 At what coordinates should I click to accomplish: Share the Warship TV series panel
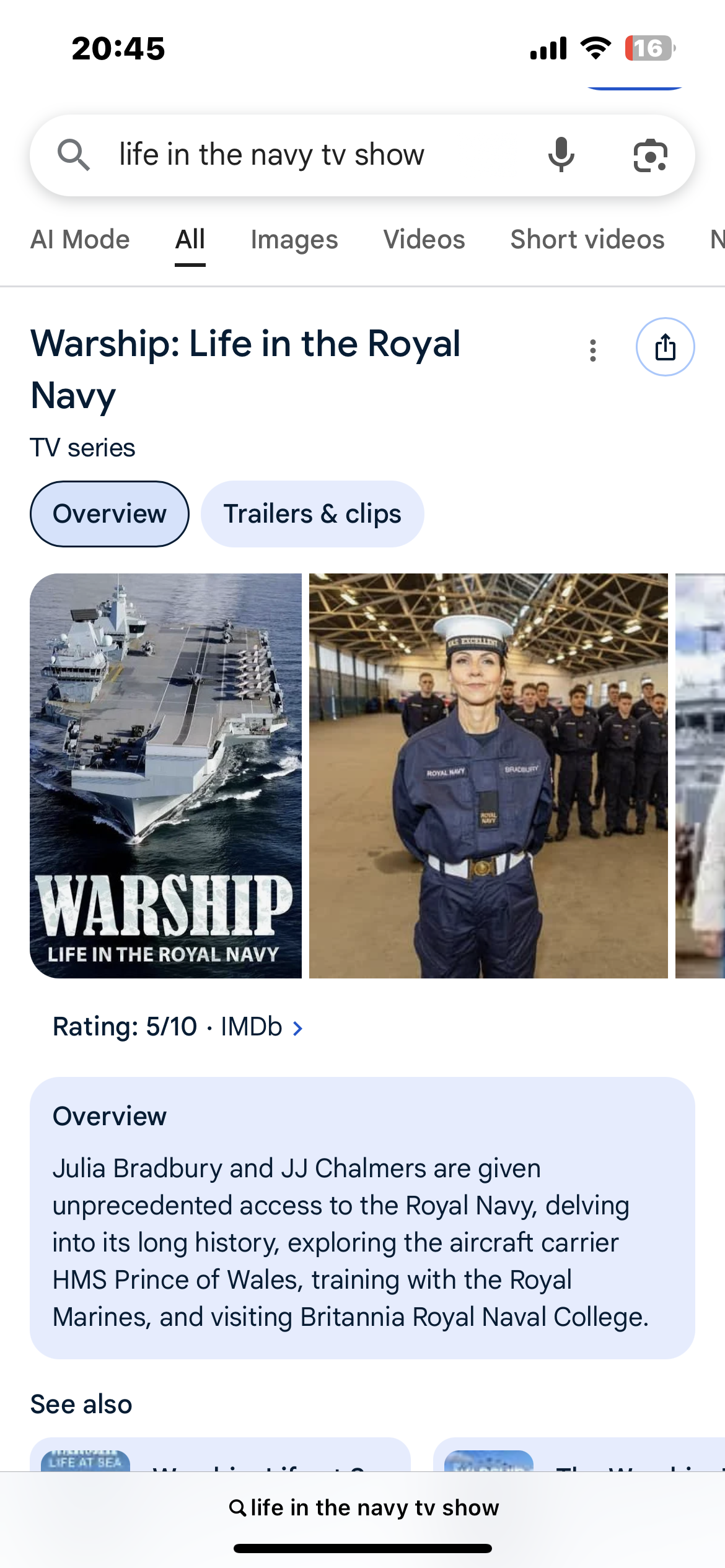pos(665,347)
